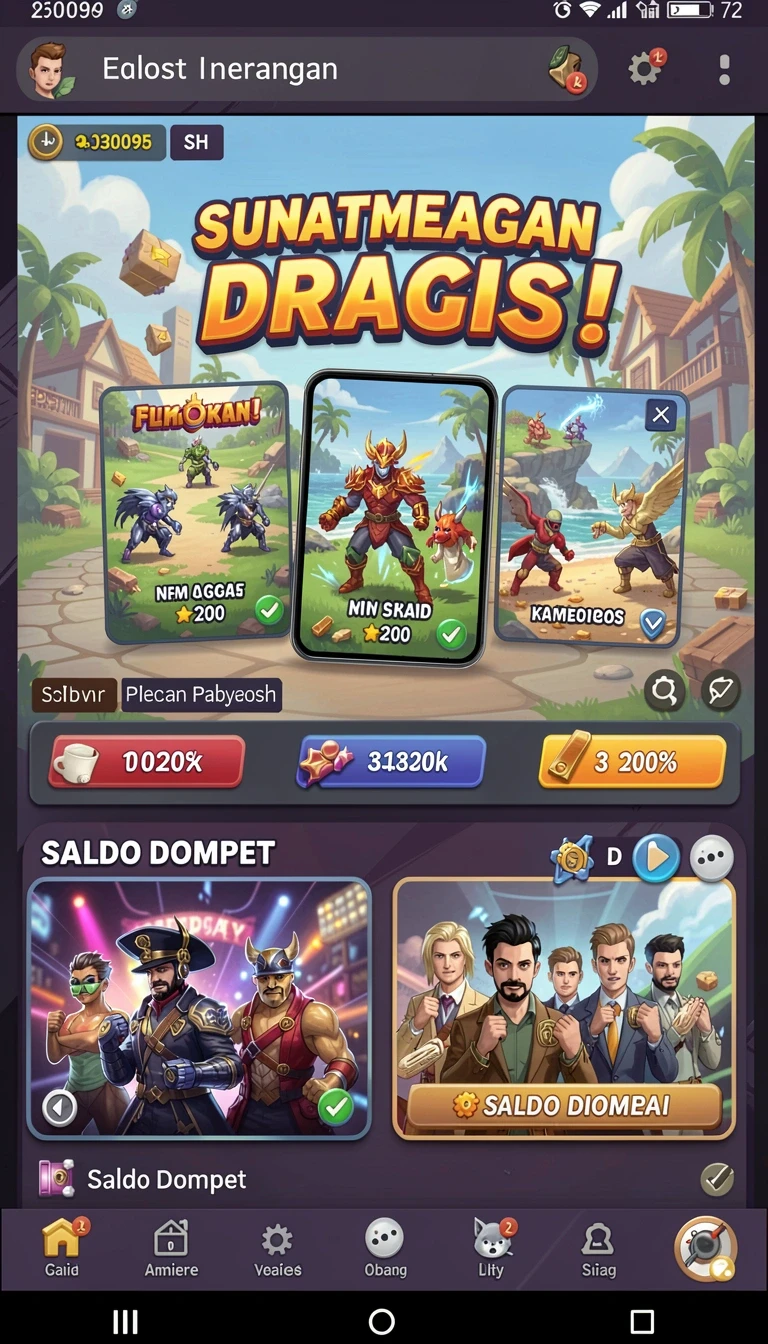
Task: Open the Siiag tab
Action: coord(599,1247)
